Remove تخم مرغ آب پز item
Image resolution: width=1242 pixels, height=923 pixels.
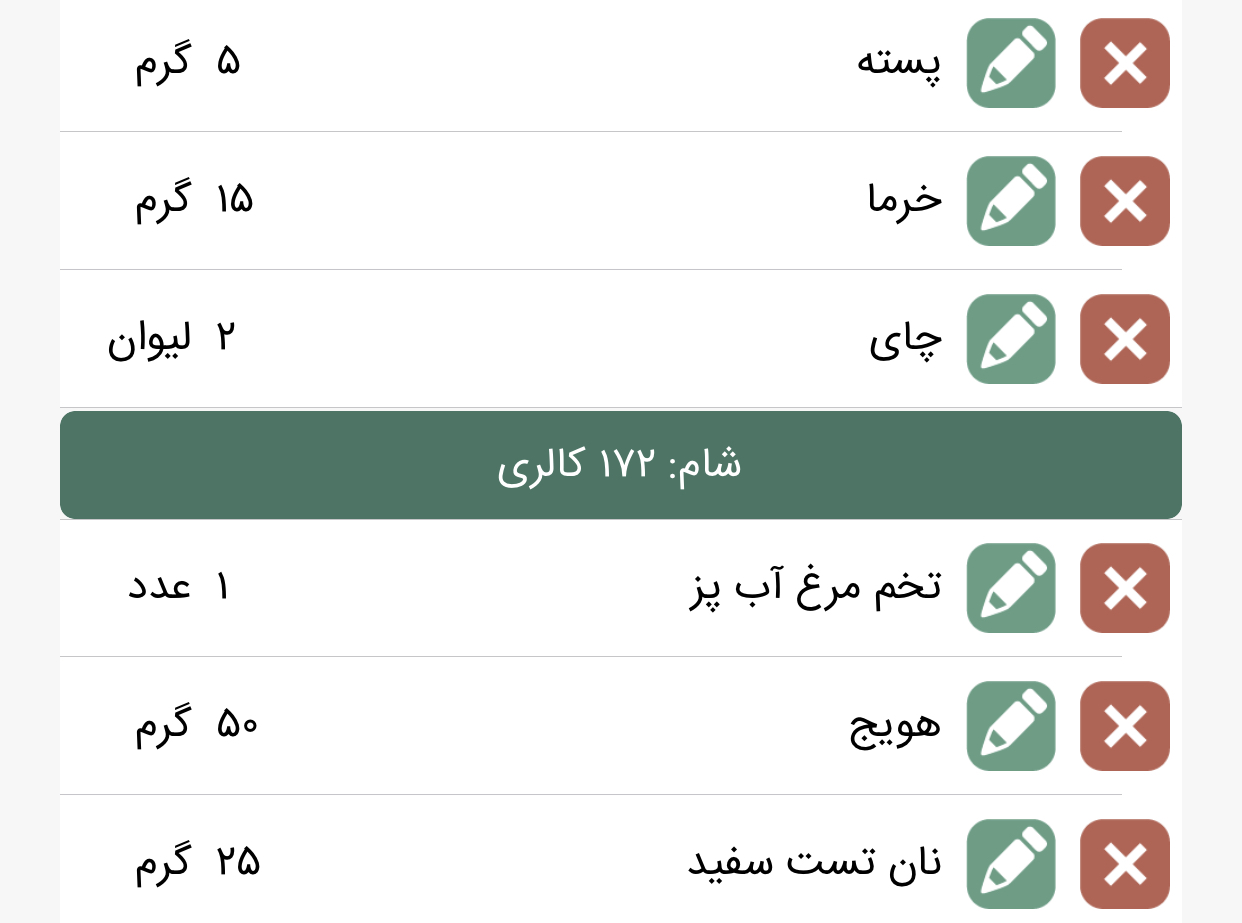pos(1124,588)
